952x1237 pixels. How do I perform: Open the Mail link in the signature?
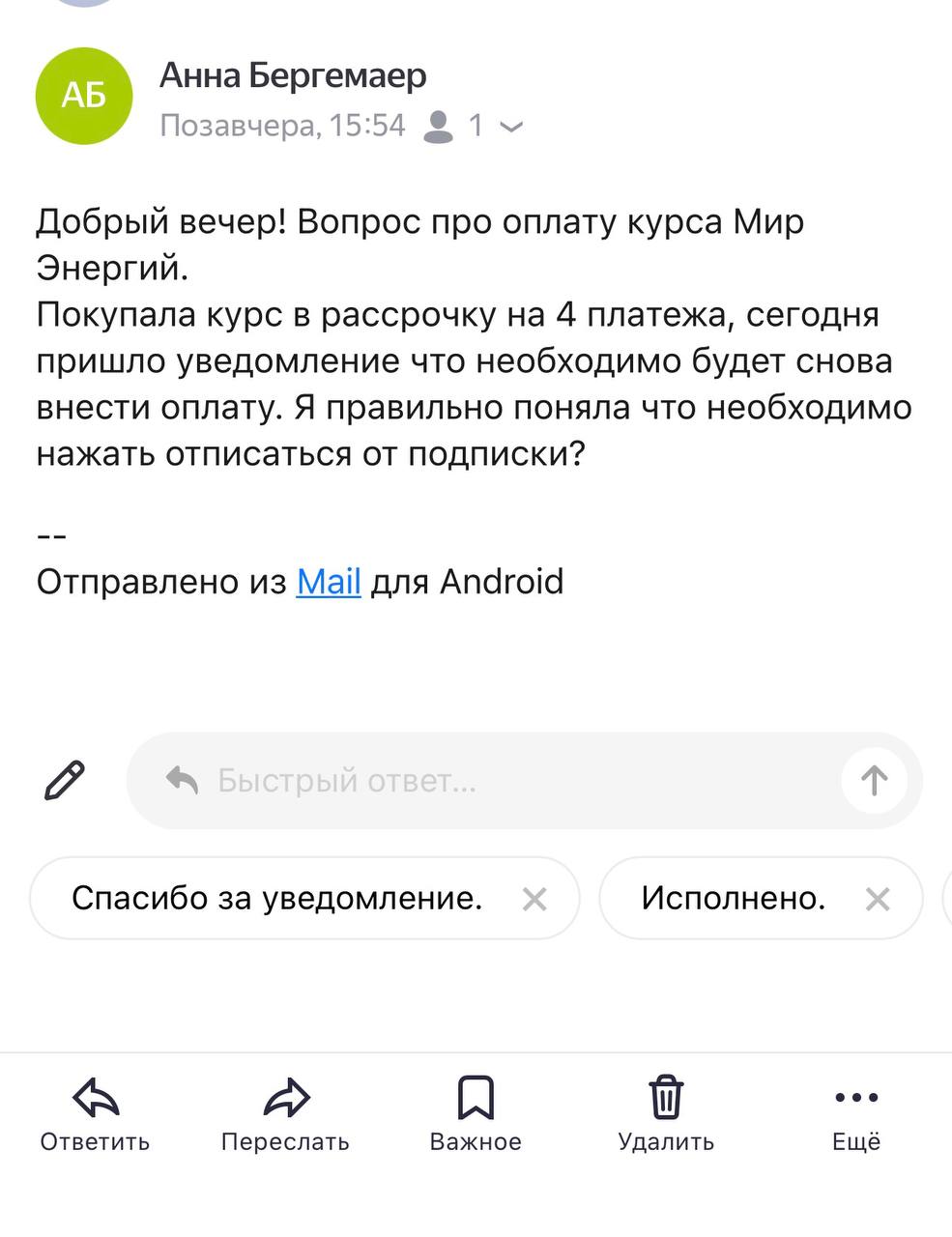(x=329, y=582)
